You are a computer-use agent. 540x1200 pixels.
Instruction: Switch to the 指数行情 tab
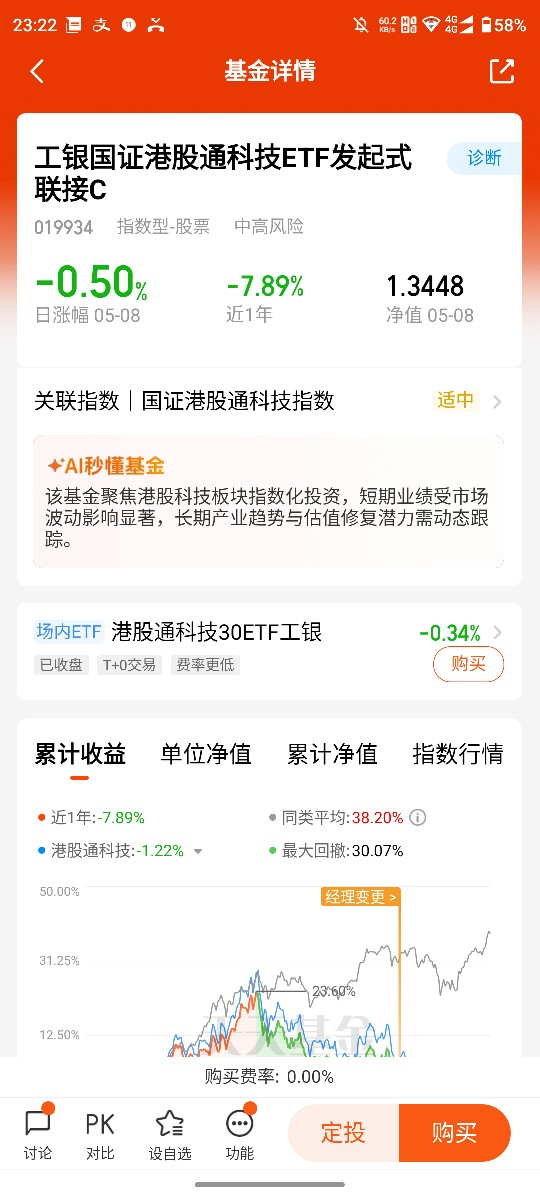[458, 754]
